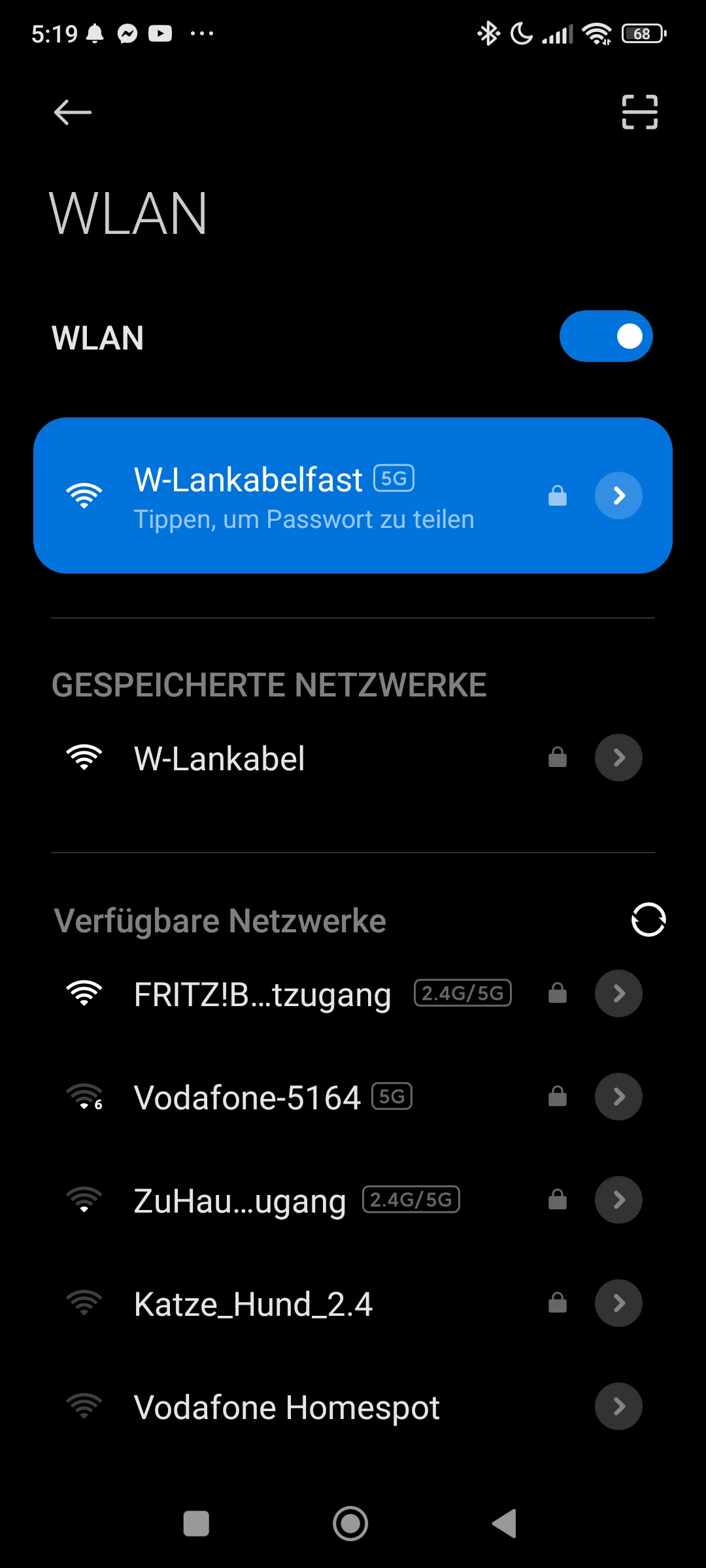
Task: Open details arrow for Vodafone-5164
Action: (618, 1097)
